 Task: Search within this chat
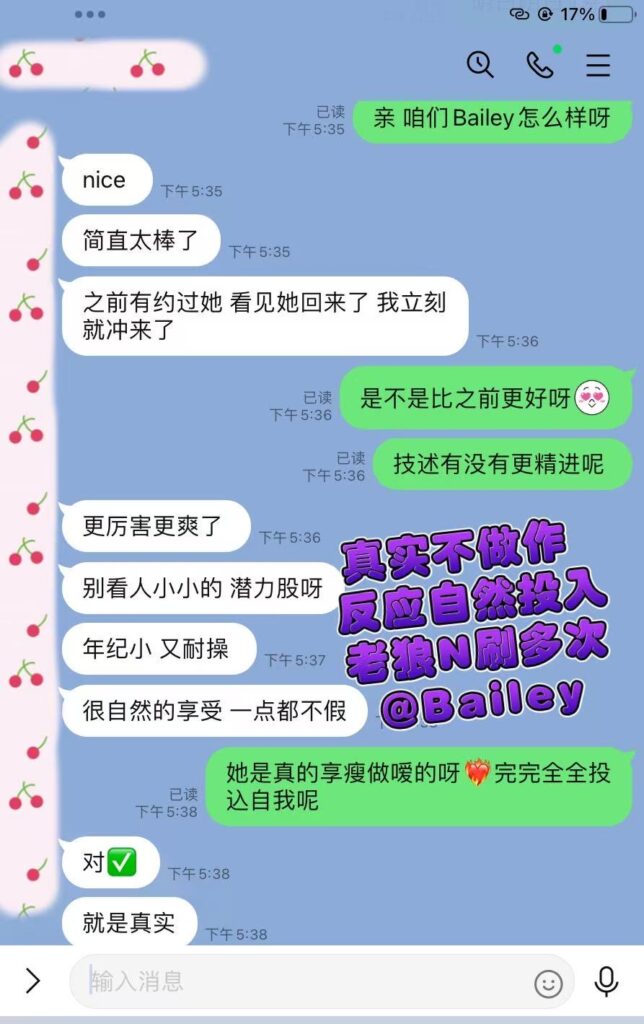(x=480, y=65)
